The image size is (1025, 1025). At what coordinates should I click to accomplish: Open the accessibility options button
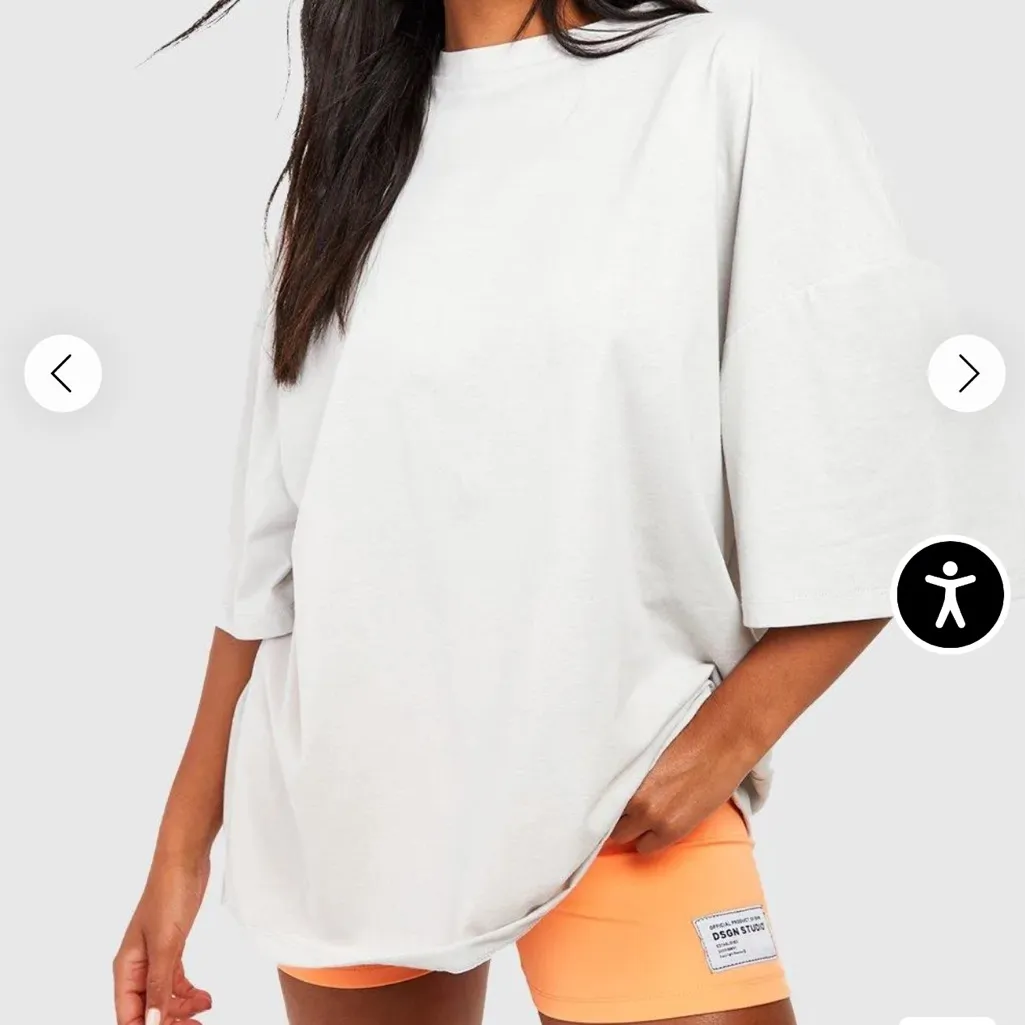click(x=949, y=594)
